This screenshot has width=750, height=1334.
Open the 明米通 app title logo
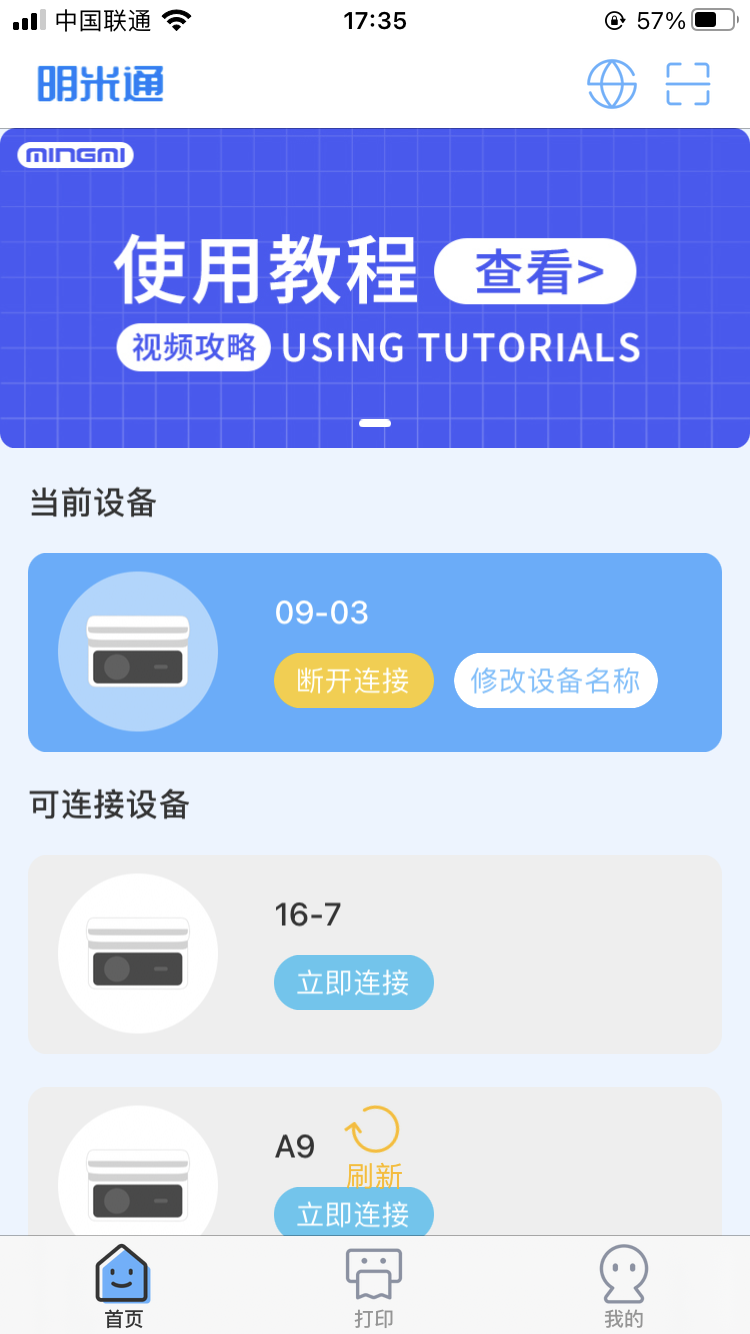[x=99, y=84]
